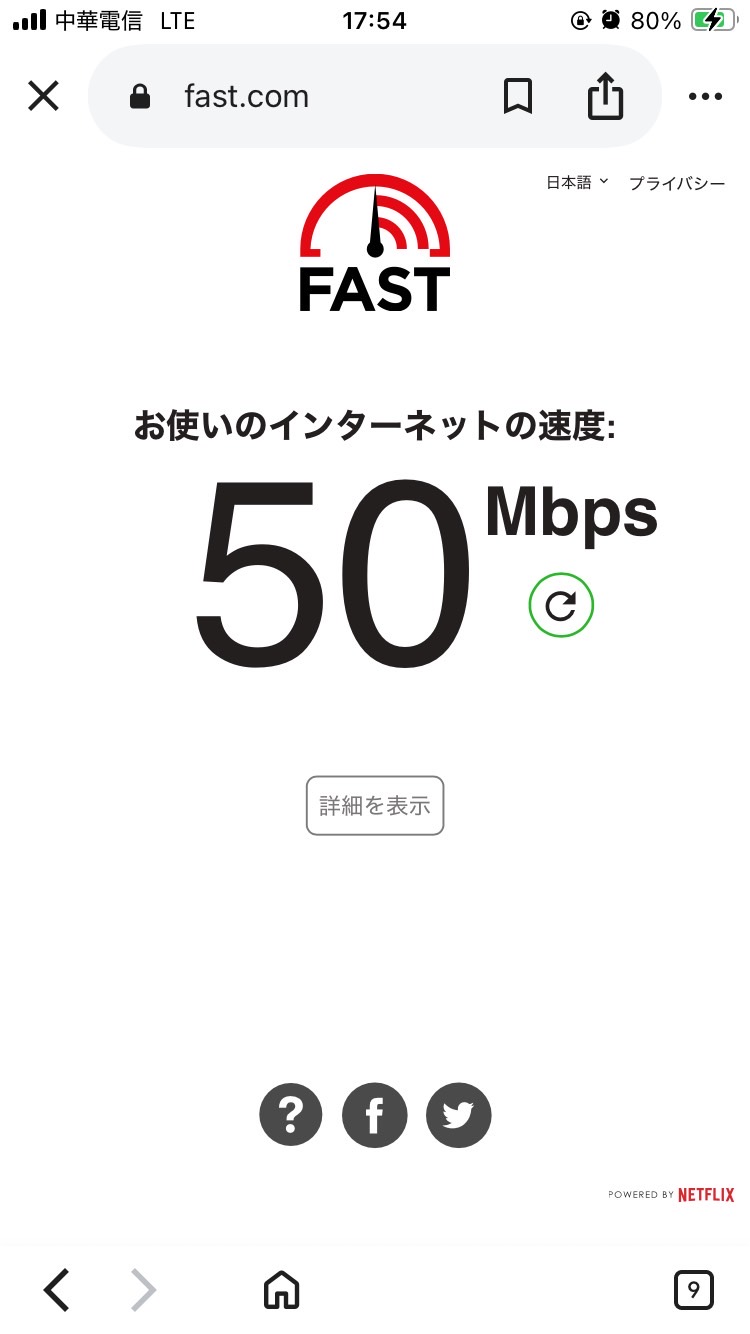750x1334 pixels.
Task: Tap the 詳細を表示 button
Action: click(x=375, y=805)
